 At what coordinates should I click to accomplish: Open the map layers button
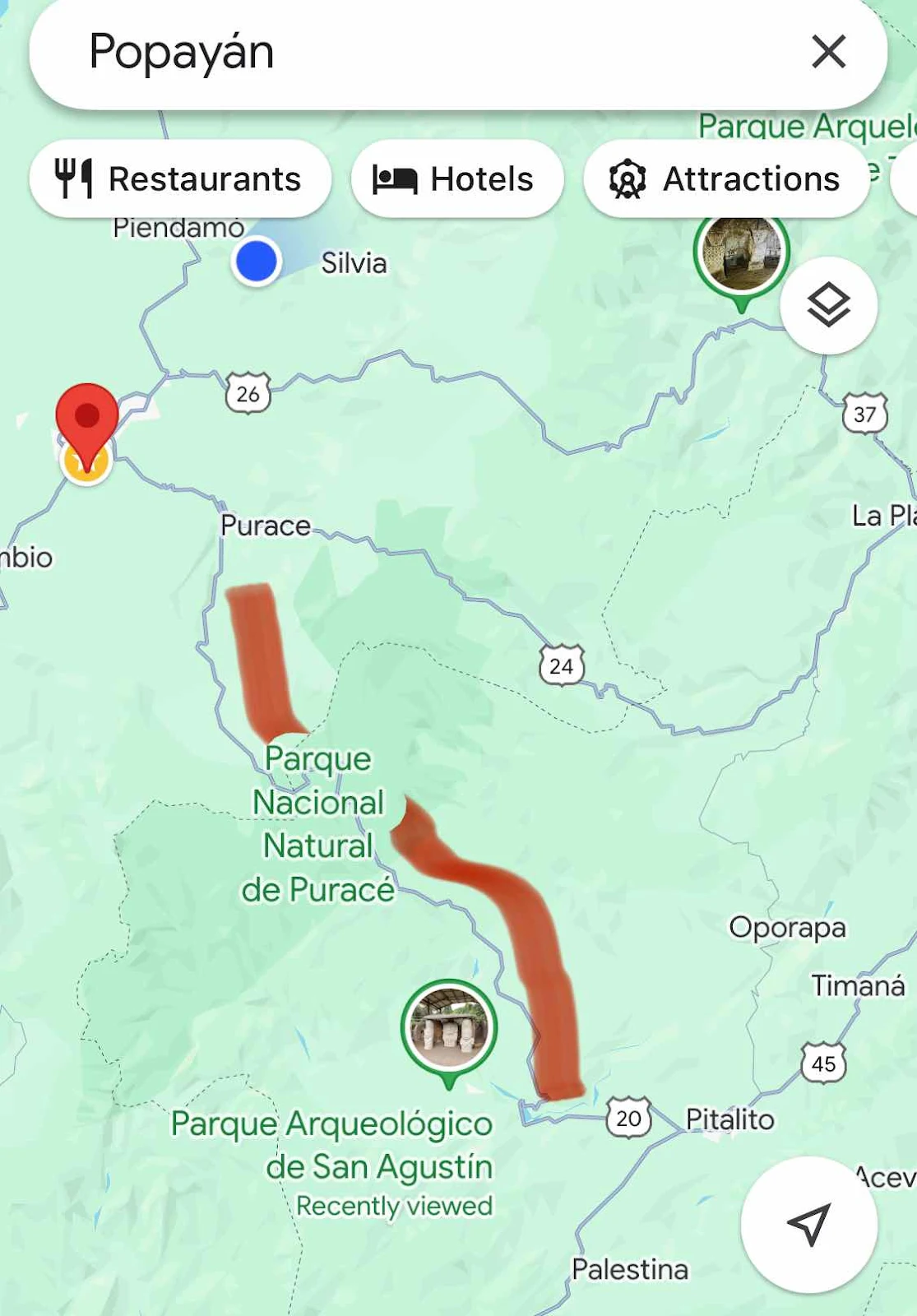point(828,305)
